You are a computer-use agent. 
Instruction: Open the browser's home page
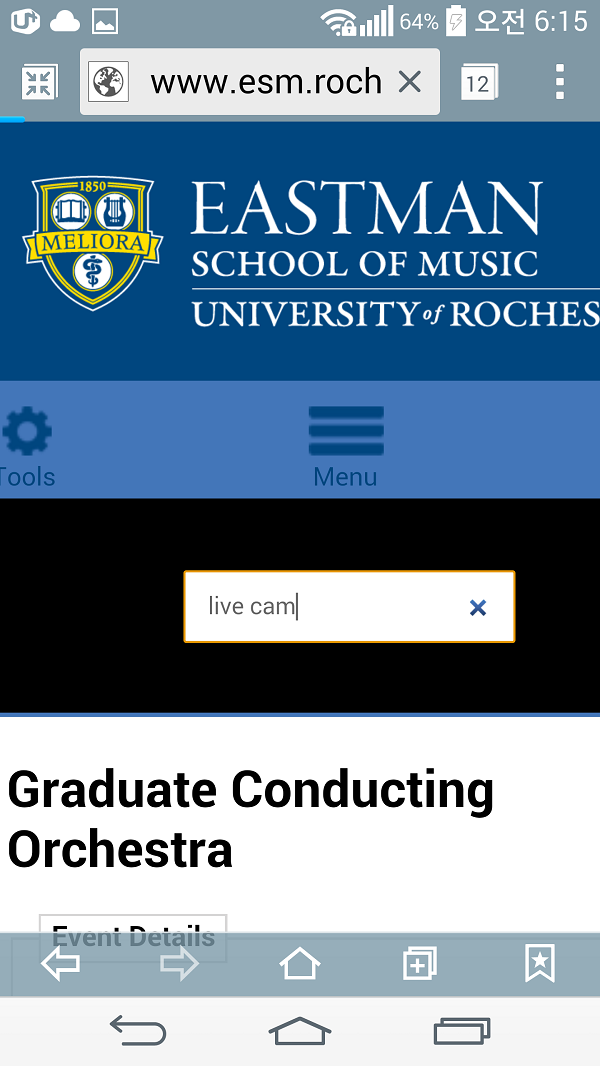click(300, 964)
